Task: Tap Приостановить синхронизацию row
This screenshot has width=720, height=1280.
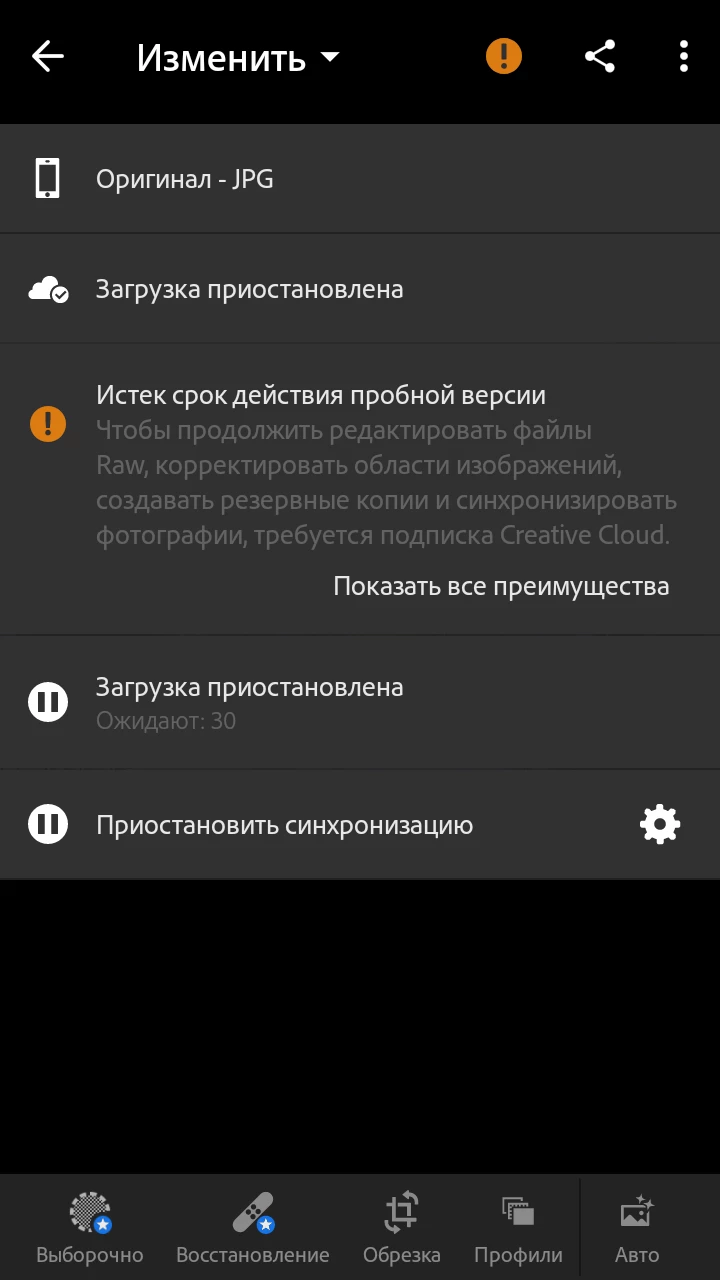Action: (x=284, y=825)
